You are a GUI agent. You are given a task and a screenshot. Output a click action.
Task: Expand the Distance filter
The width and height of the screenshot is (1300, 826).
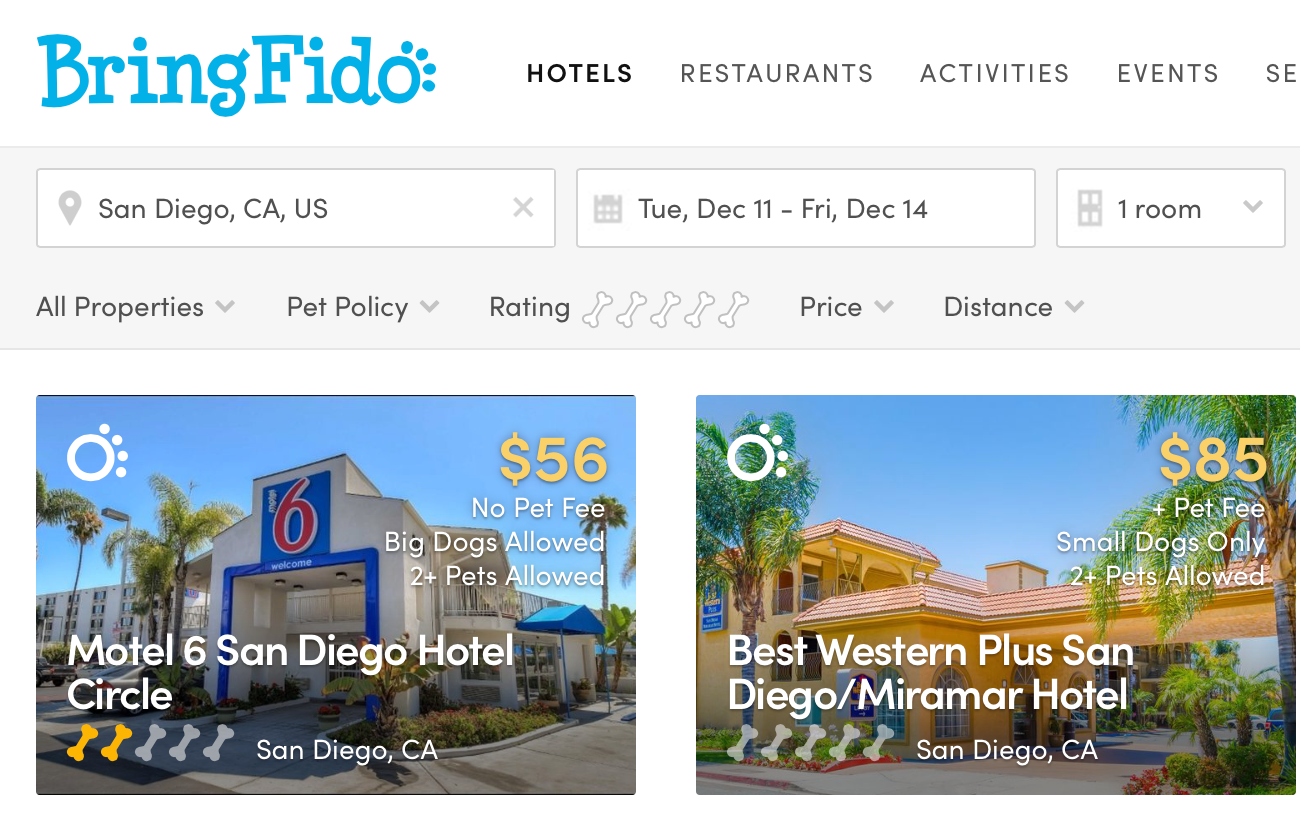(1013, 307)
